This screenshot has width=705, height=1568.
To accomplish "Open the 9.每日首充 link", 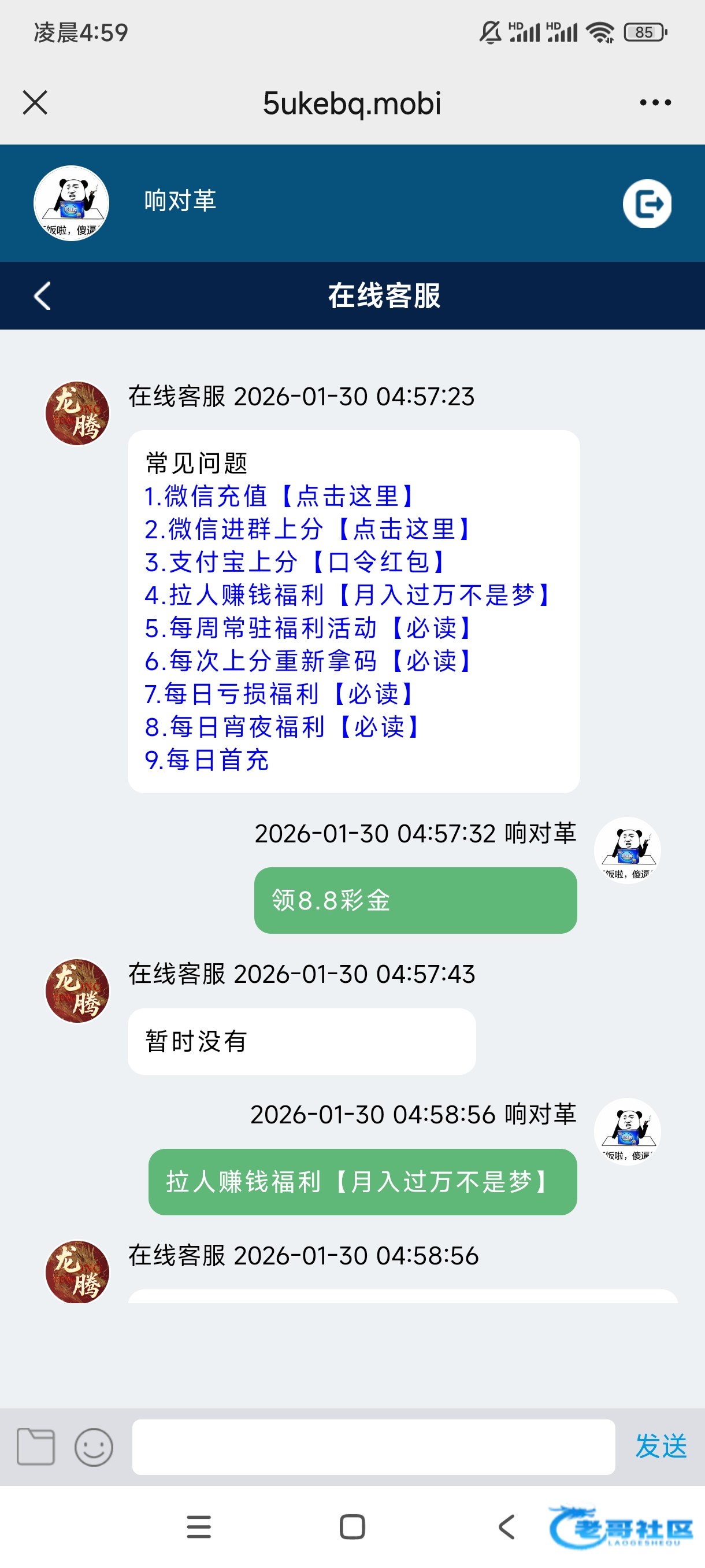I will point(207,760).
